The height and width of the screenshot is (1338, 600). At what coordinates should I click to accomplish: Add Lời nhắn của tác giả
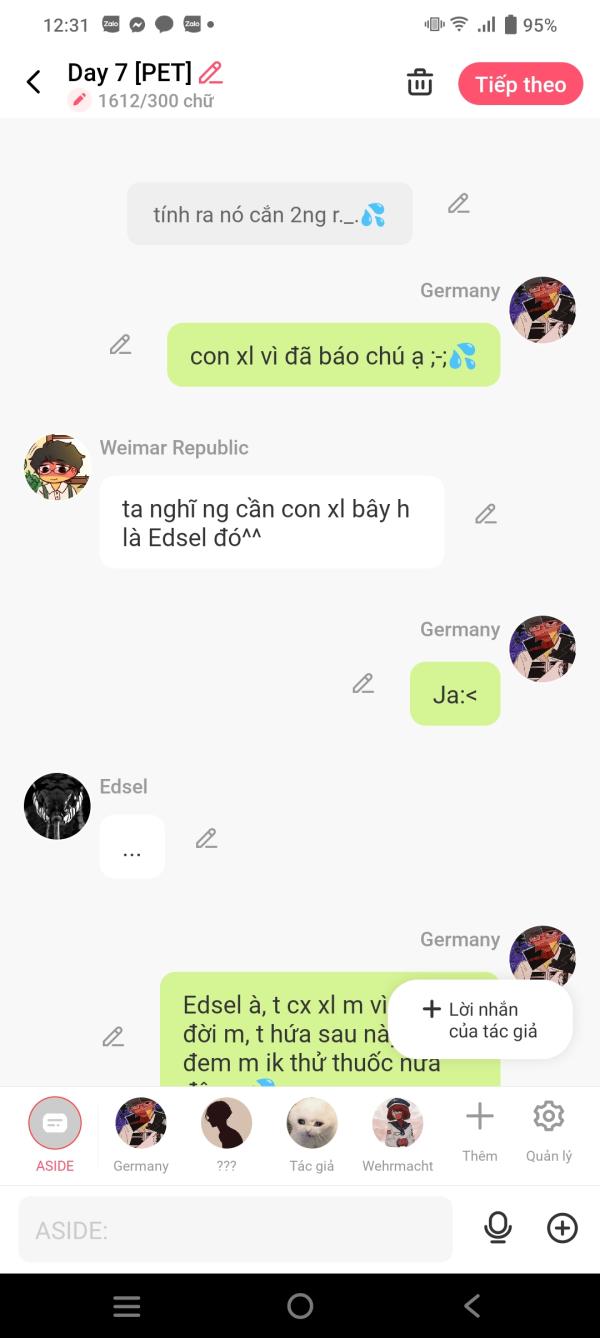pyautogui.click(x=480, y=1020)
